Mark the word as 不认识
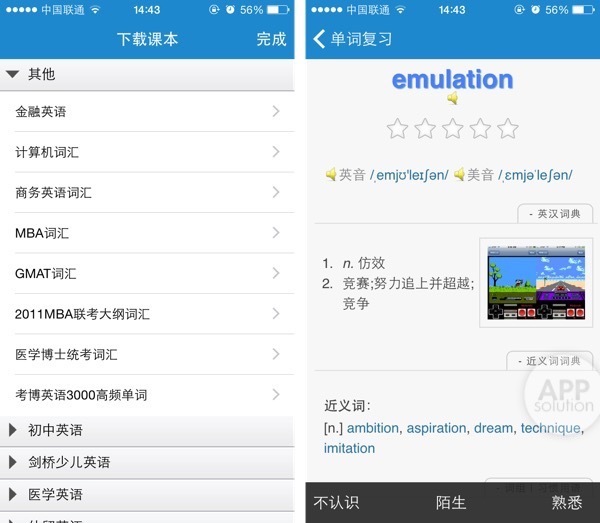This screenshot has width=600, height=523. (x=336, y=503)
